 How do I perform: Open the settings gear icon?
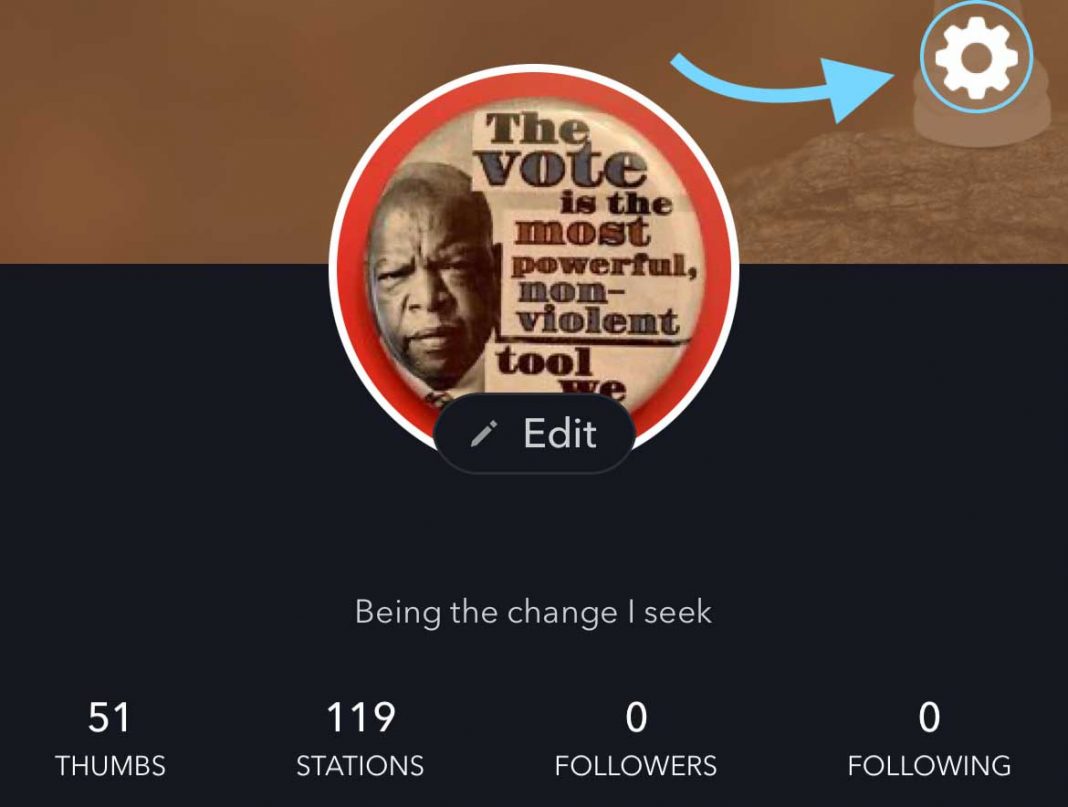pyautogui.click(x=975, y=60)
